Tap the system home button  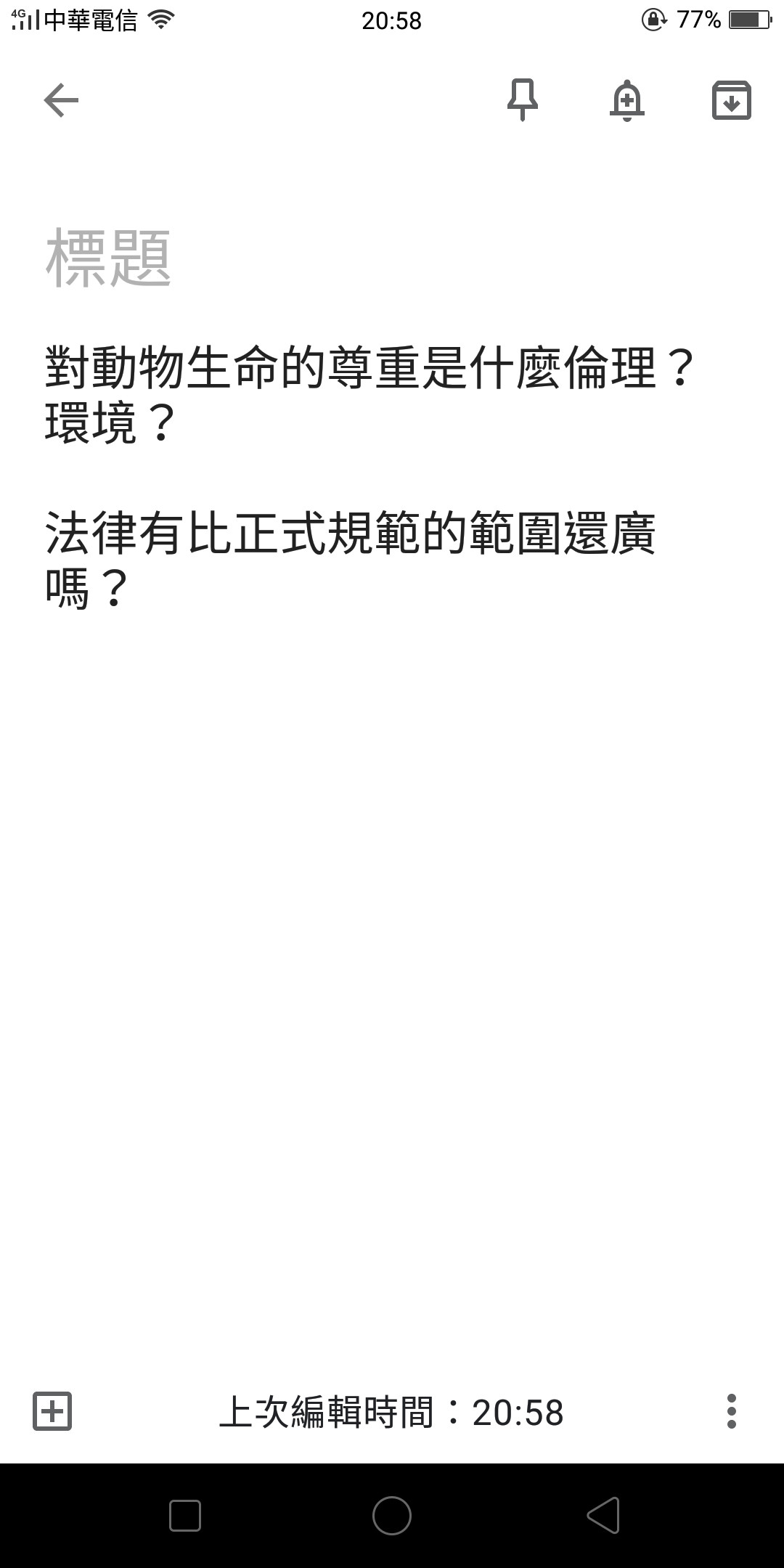(x=392, y=1516)
